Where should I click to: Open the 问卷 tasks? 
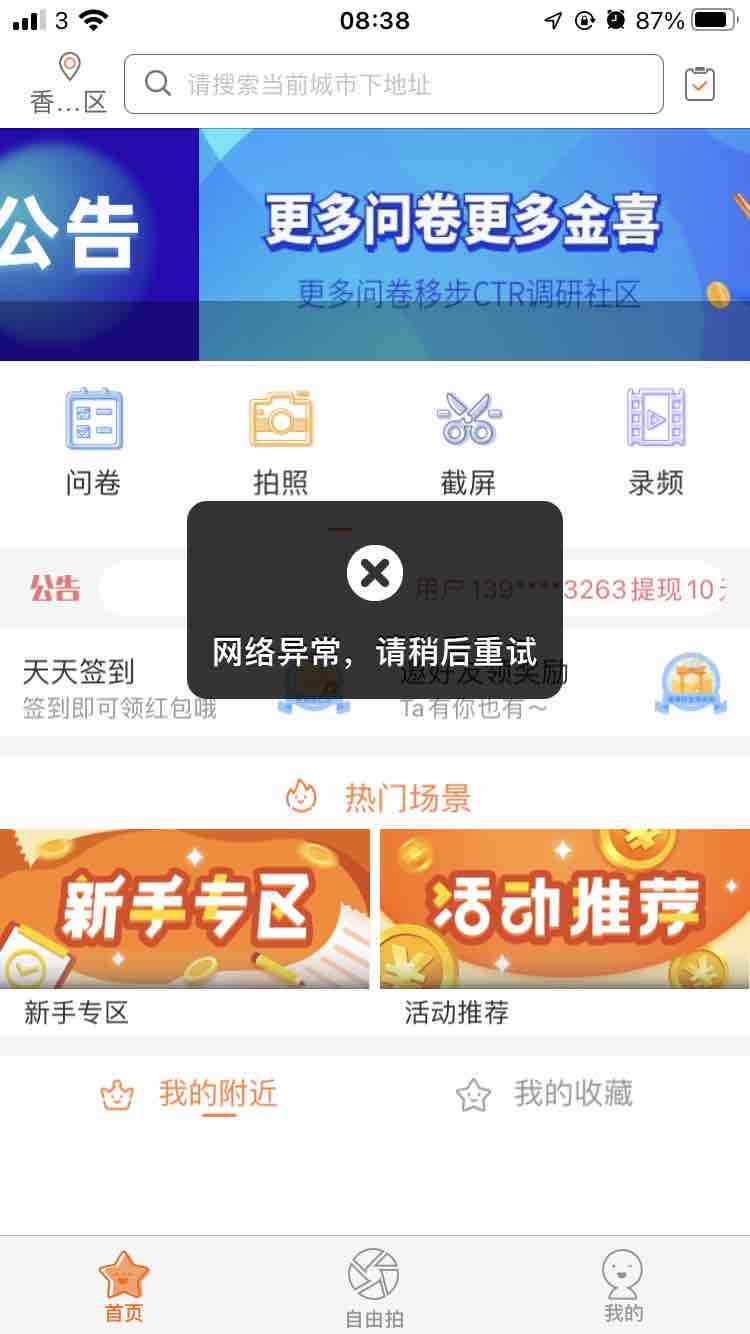(x=94, y=442)
